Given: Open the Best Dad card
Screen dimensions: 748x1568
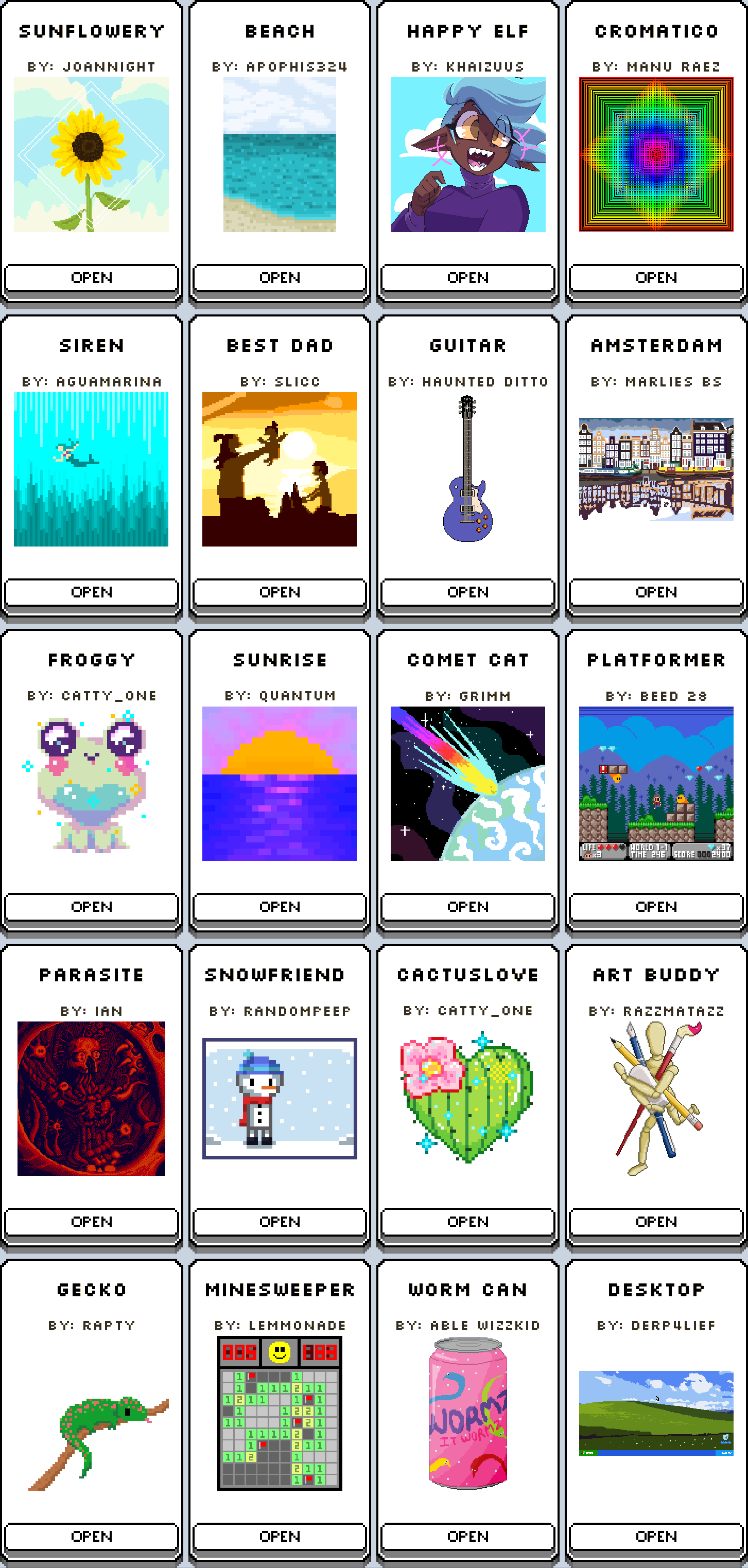Looking at the screenshot, I should tap(280, 592).
